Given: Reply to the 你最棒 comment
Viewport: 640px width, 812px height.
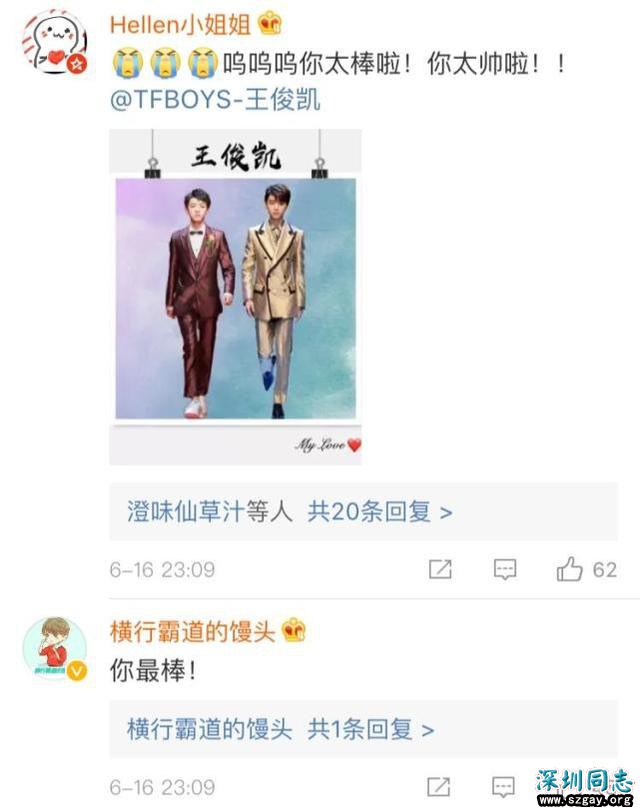Looking at the screenshot, I should (506, 787).
